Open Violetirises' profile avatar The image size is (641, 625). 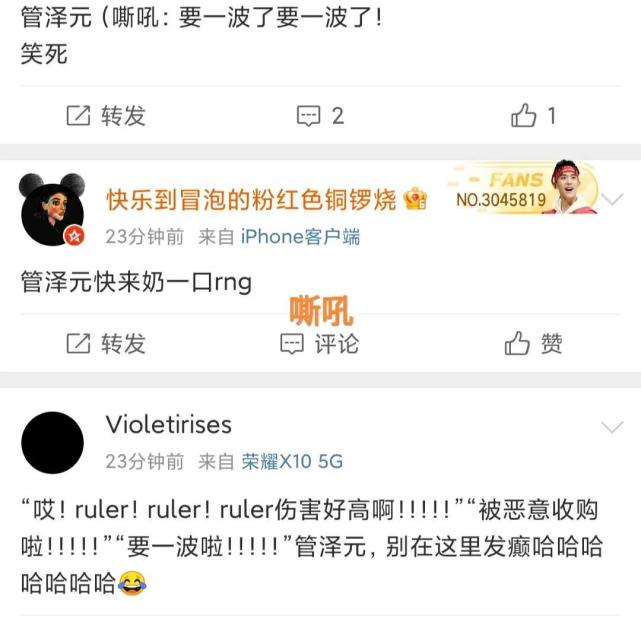(x=52, y=442)
